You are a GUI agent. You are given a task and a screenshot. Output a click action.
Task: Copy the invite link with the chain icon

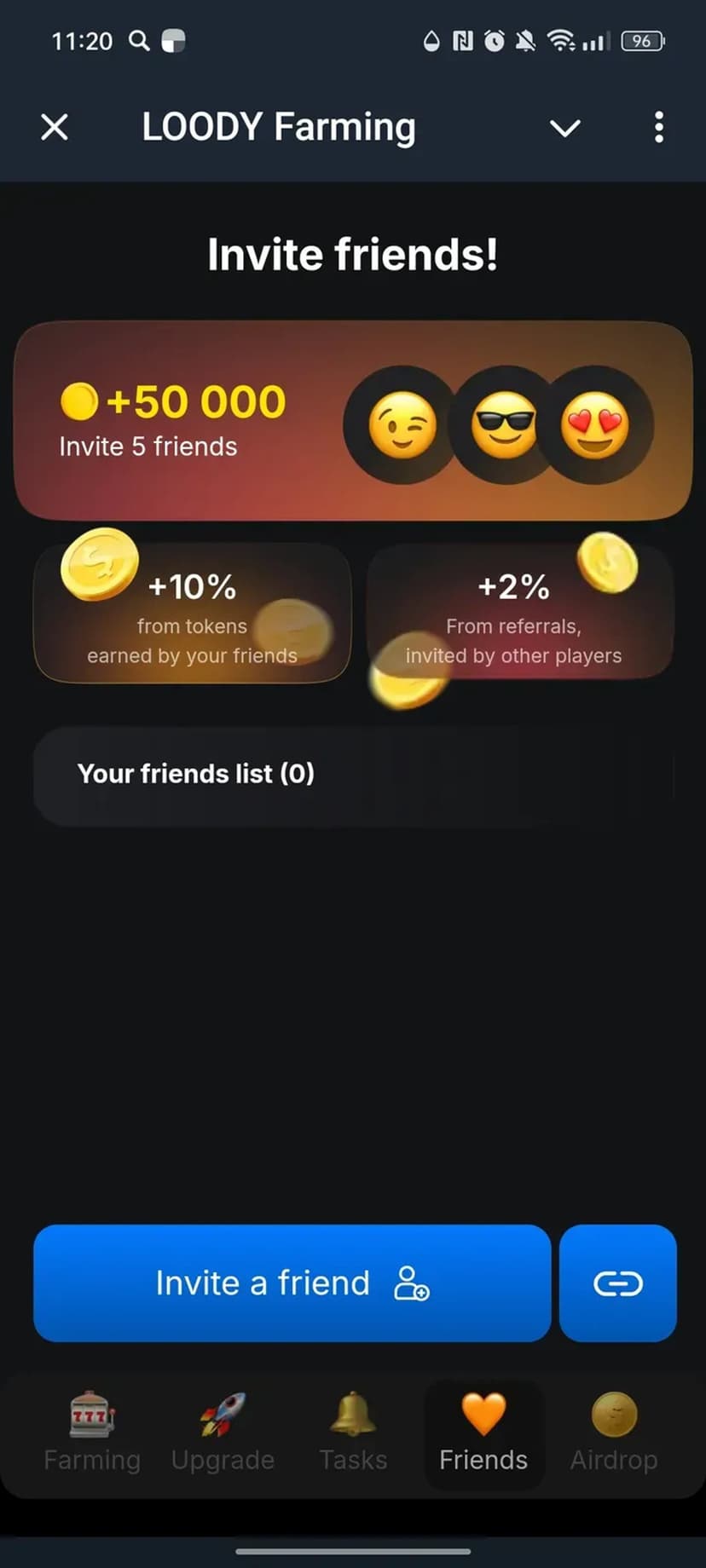point(617,1283)
